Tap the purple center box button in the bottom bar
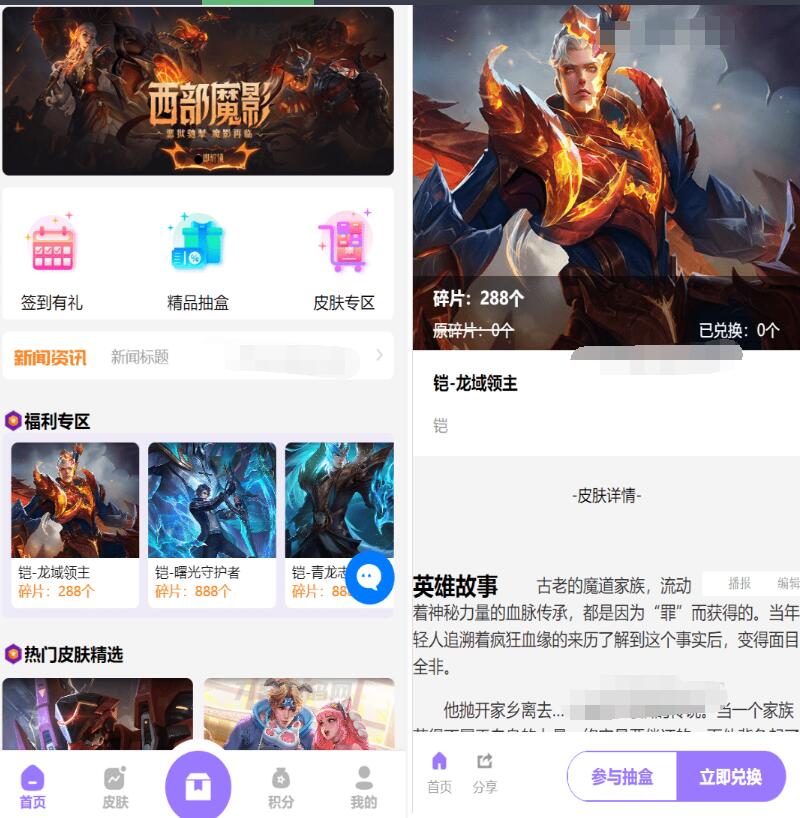The image size is (800, 818). click(198, 785)
